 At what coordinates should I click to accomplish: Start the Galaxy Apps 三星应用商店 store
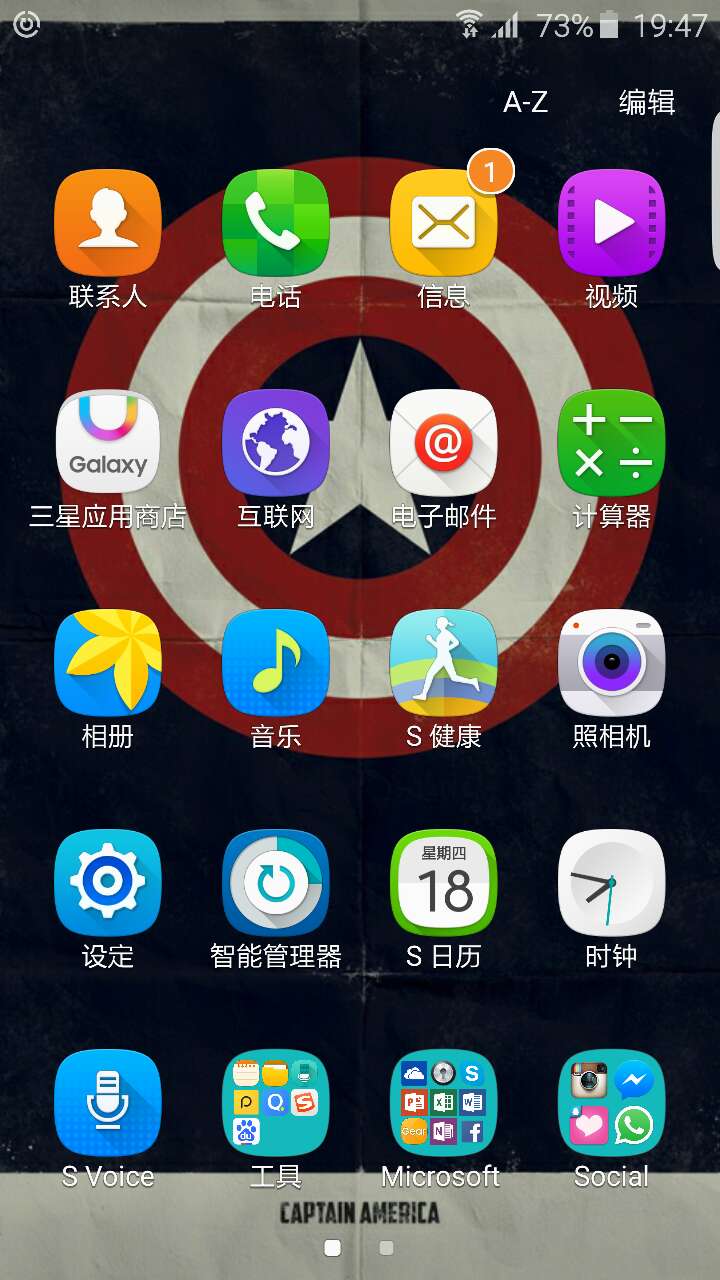108,440
